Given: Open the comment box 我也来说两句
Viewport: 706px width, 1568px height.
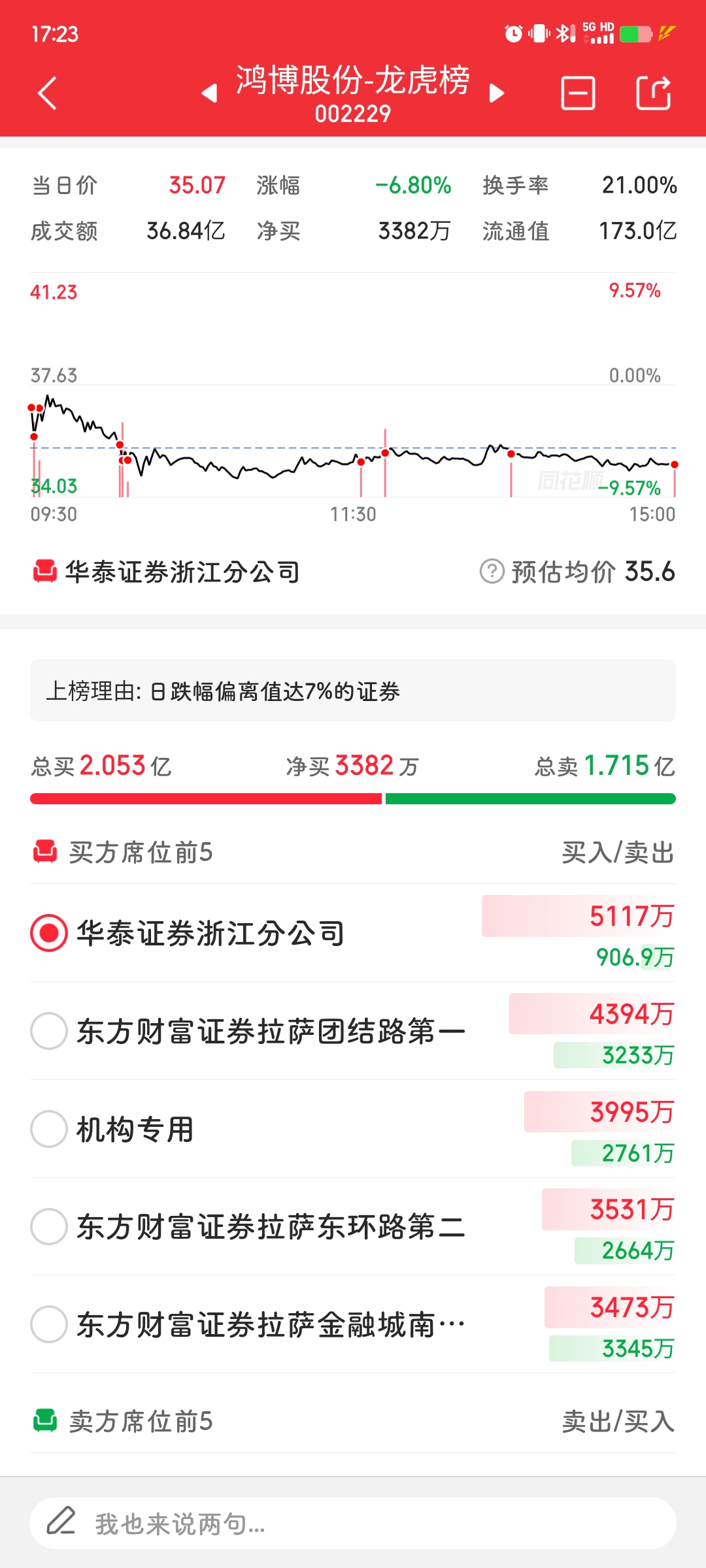Looking at the screenshot, I should [353, 1523].
